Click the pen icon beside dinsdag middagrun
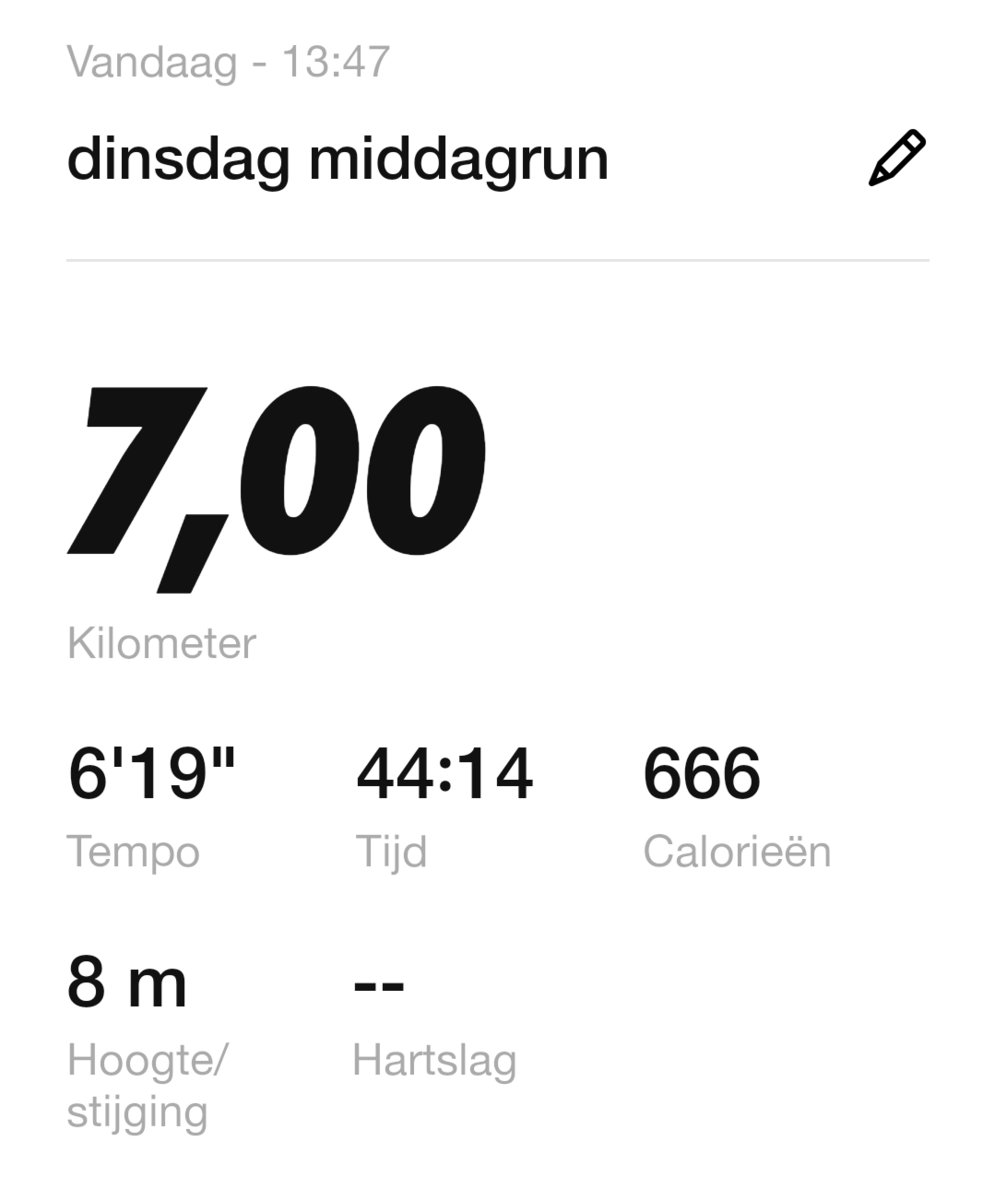This screenshot has height=1200, width=995. (x=897, y=156)
